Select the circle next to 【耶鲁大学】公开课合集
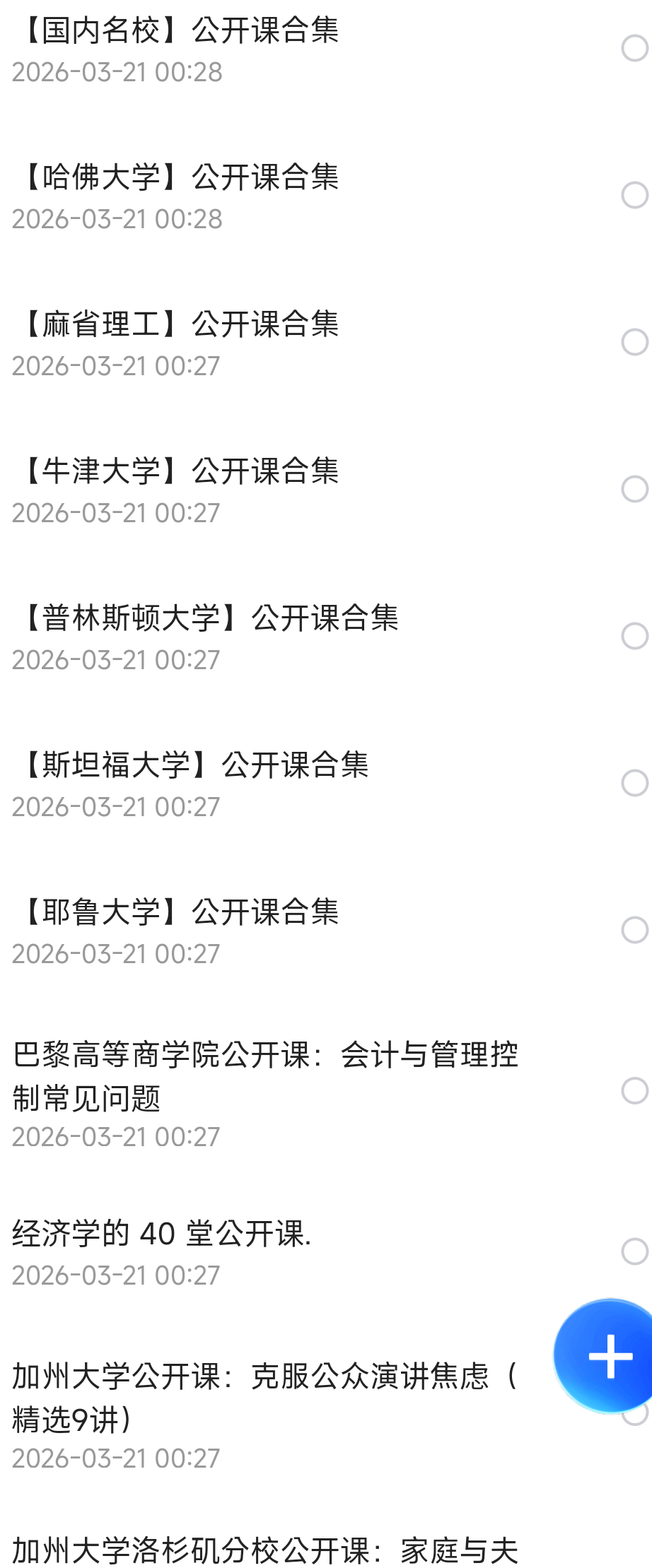 tap(634, 931)
